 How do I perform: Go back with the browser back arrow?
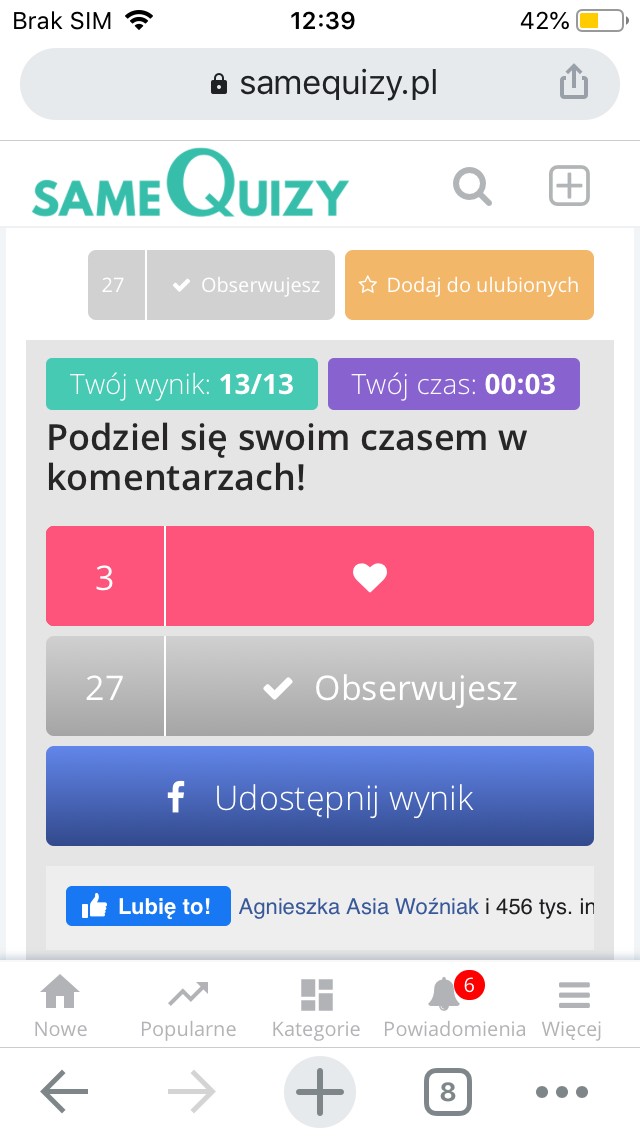64,1093
